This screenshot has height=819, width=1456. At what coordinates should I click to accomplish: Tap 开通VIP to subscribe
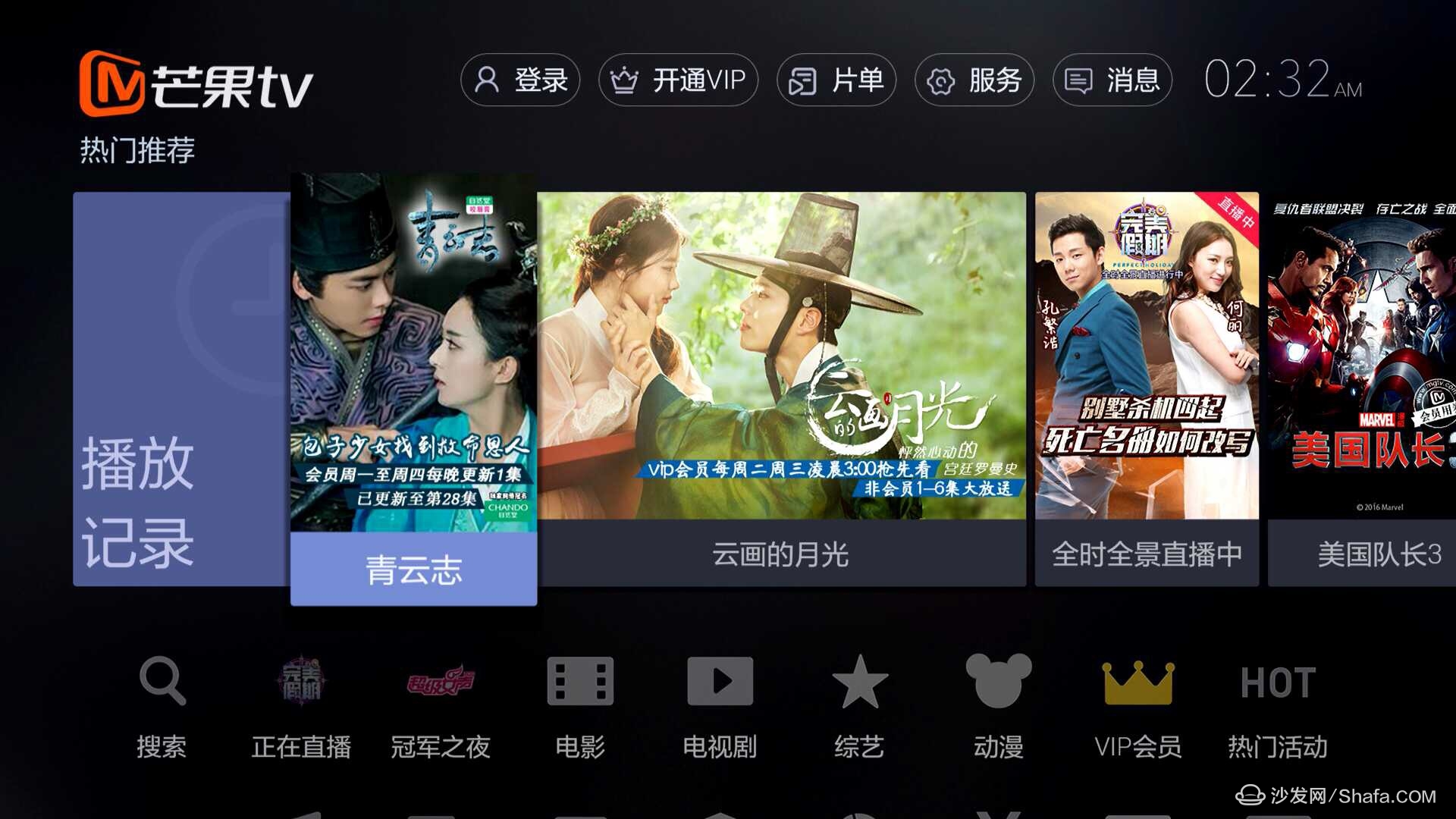click(x=678, y=80)
